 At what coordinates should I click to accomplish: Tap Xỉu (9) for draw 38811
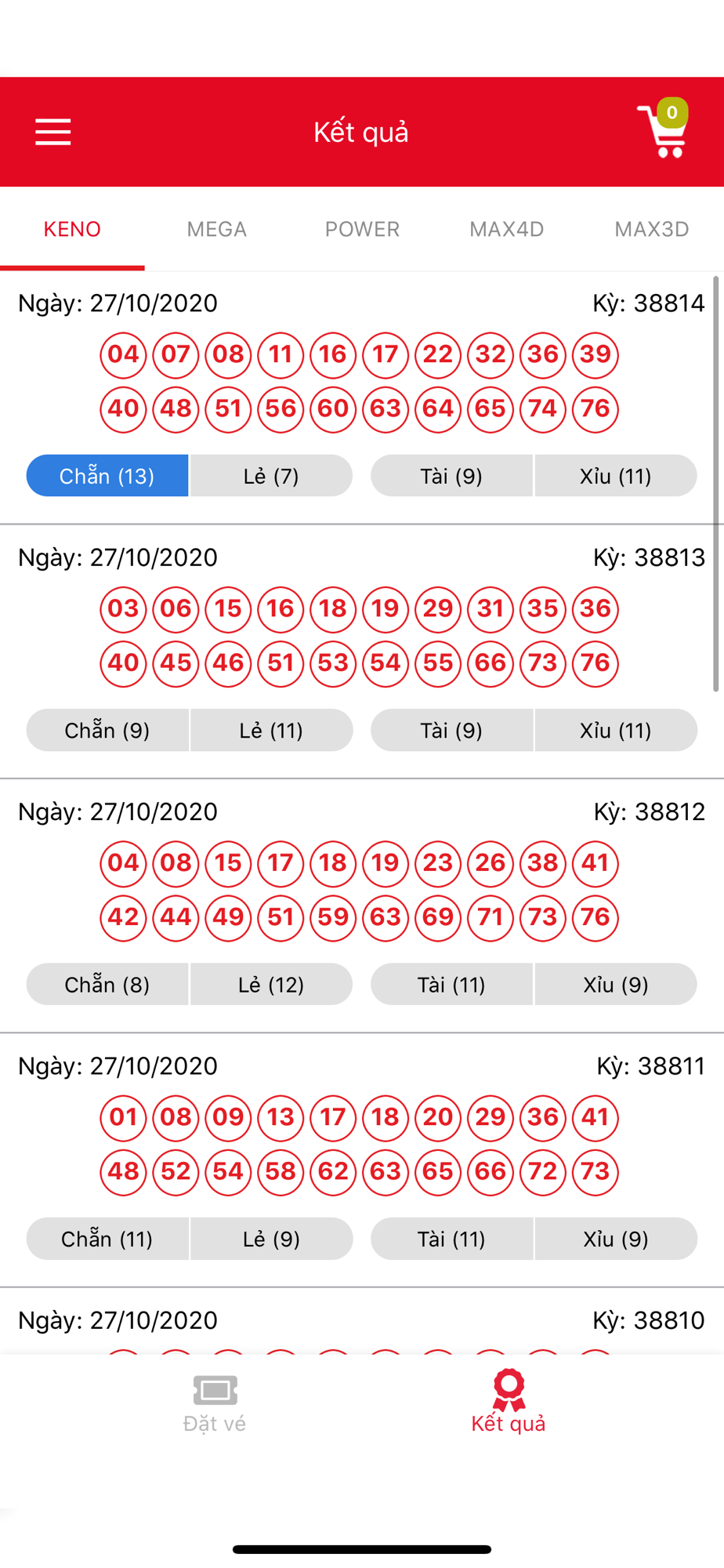616,1239
